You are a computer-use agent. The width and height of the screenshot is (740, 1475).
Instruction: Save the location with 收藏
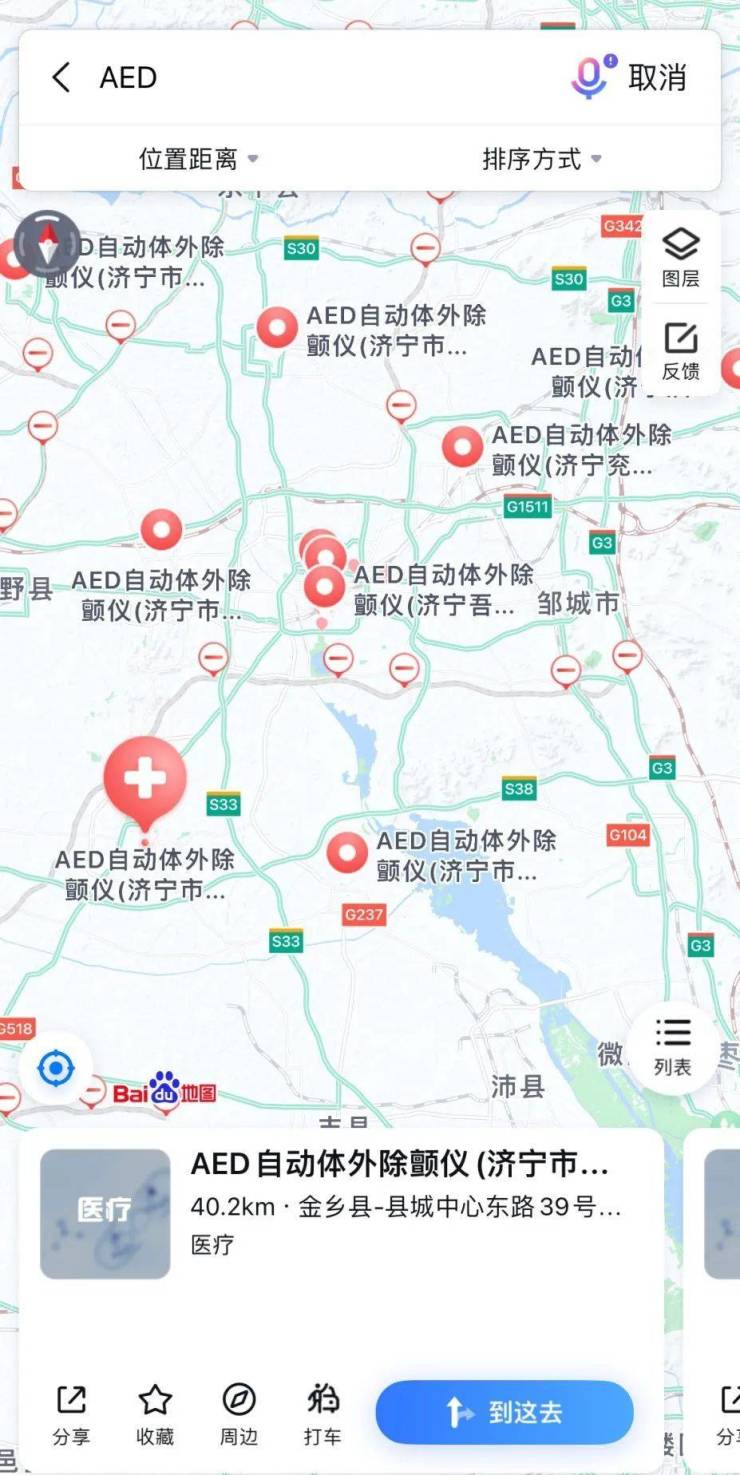click(155, 1414)
